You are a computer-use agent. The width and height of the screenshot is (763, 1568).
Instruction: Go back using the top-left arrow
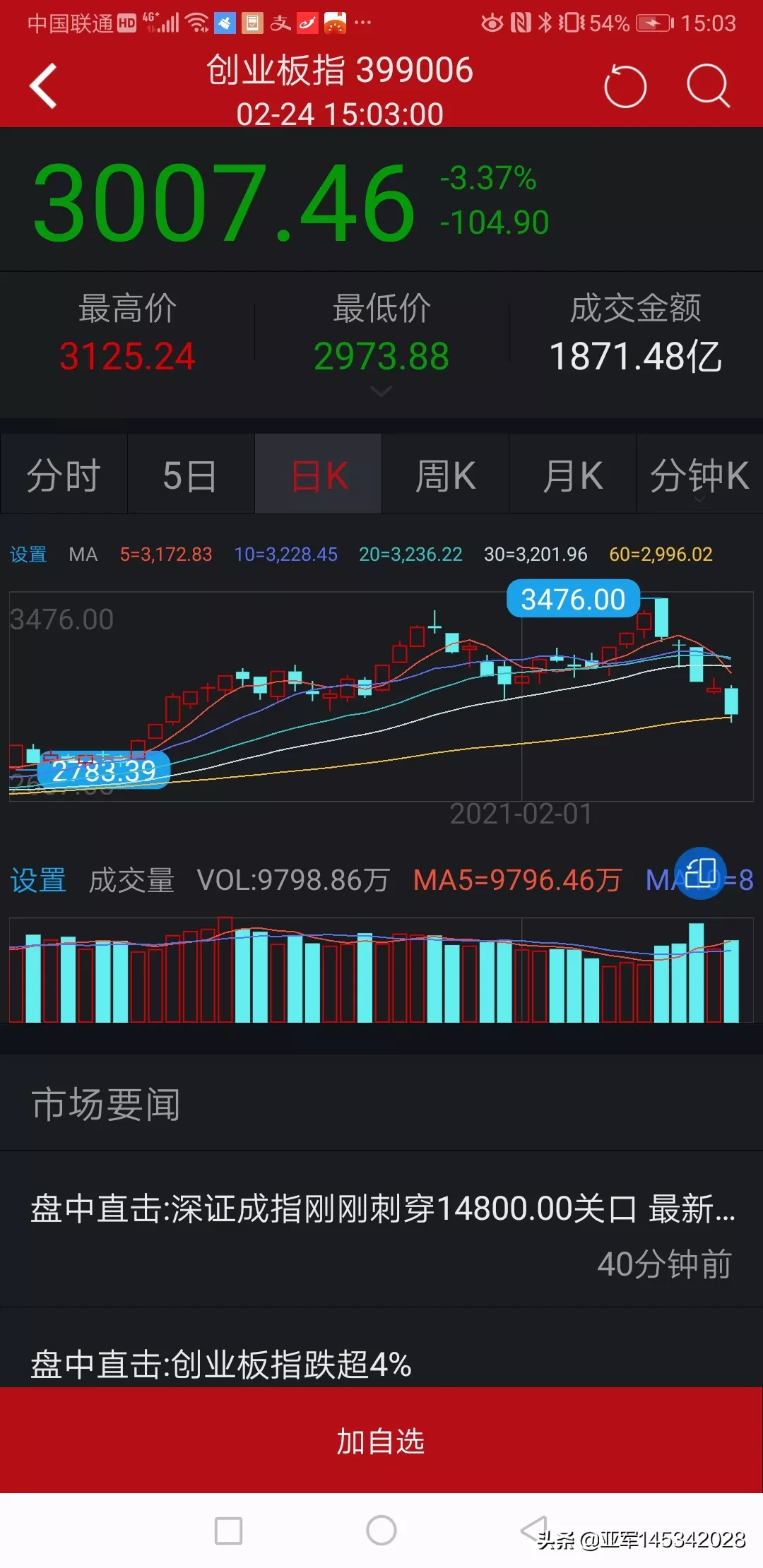(44, 86)
